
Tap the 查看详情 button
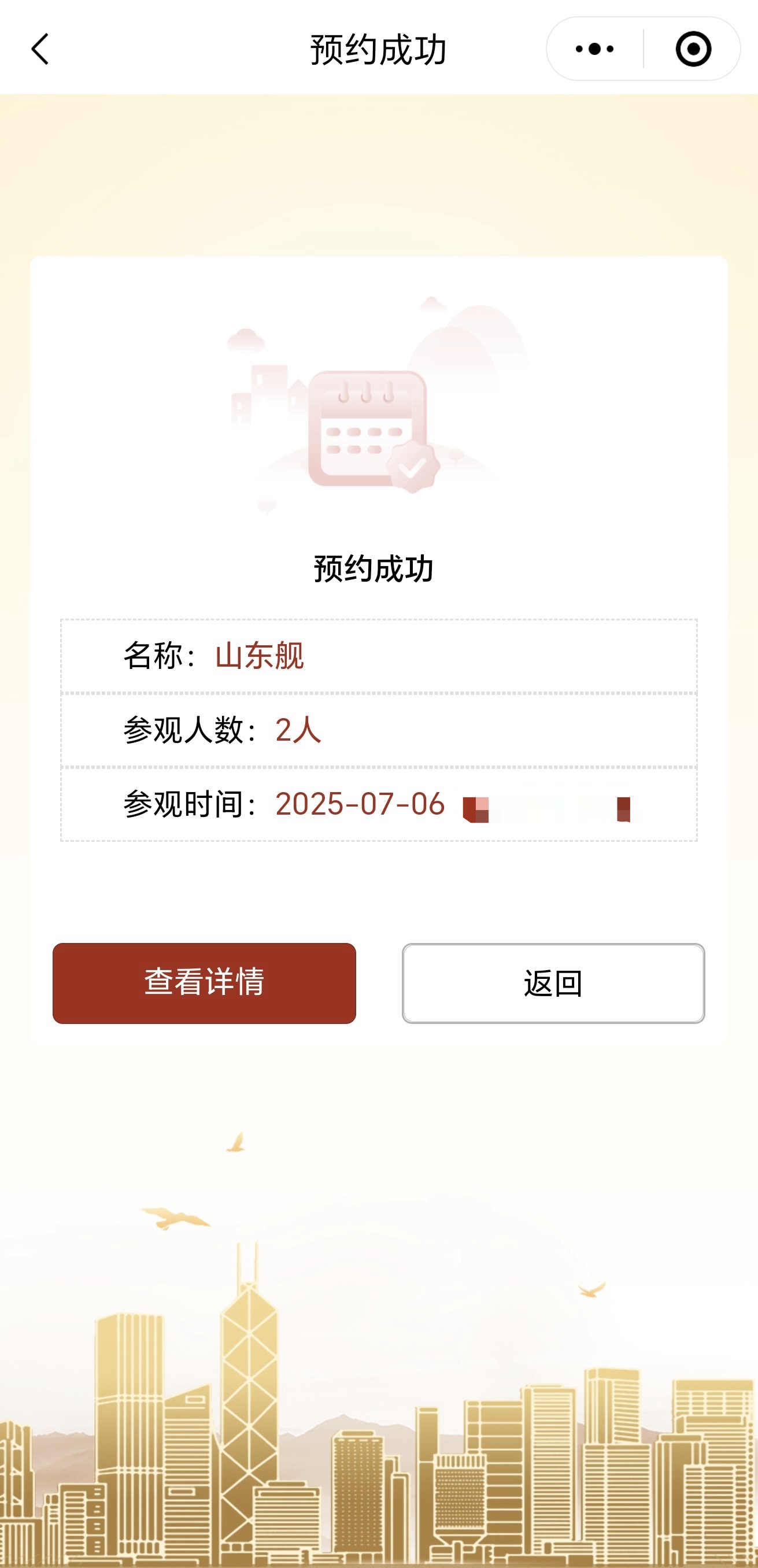tap(204, 982)
